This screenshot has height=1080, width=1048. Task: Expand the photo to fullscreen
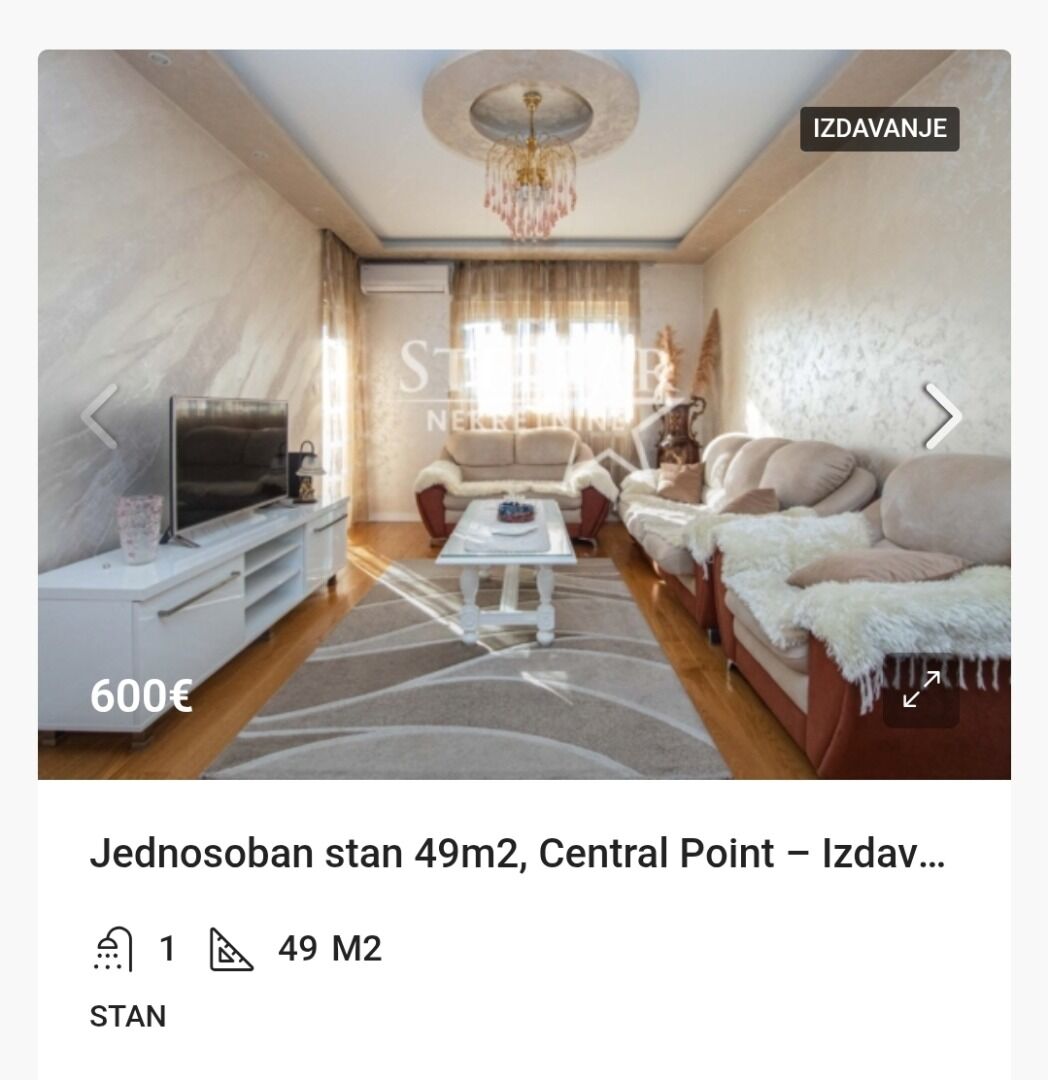click(921, 690)
